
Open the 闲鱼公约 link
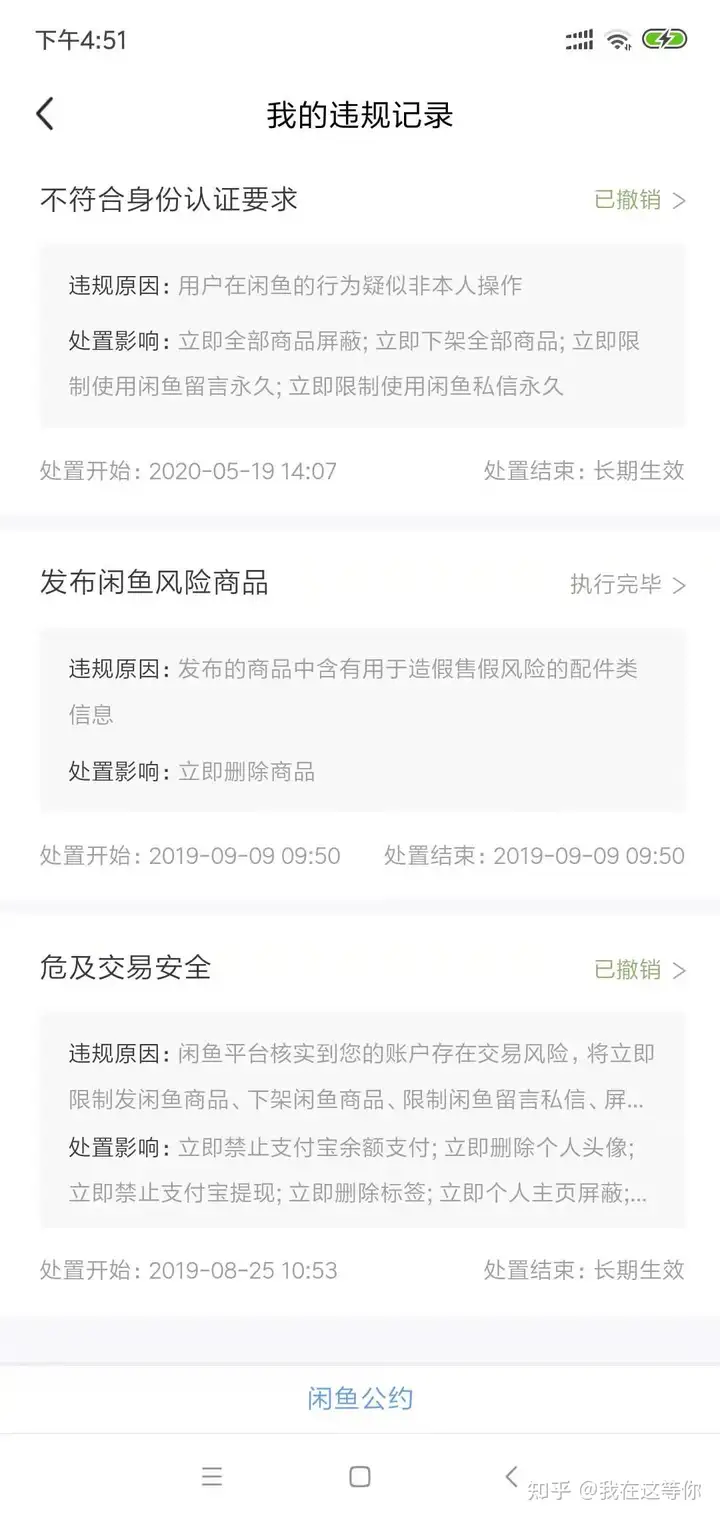[360, 1398]
